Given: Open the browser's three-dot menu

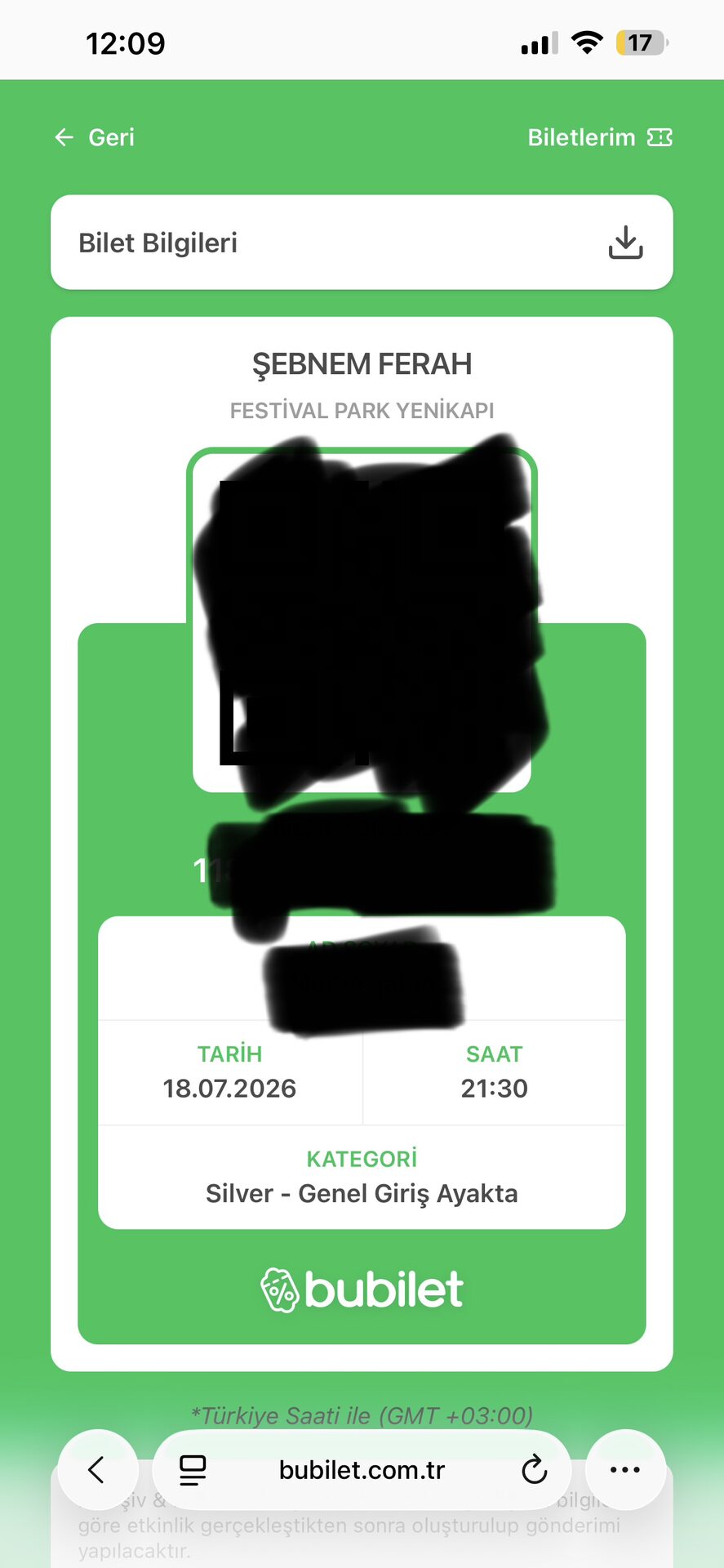Looking at the screenshot, I should (625, 1469).
